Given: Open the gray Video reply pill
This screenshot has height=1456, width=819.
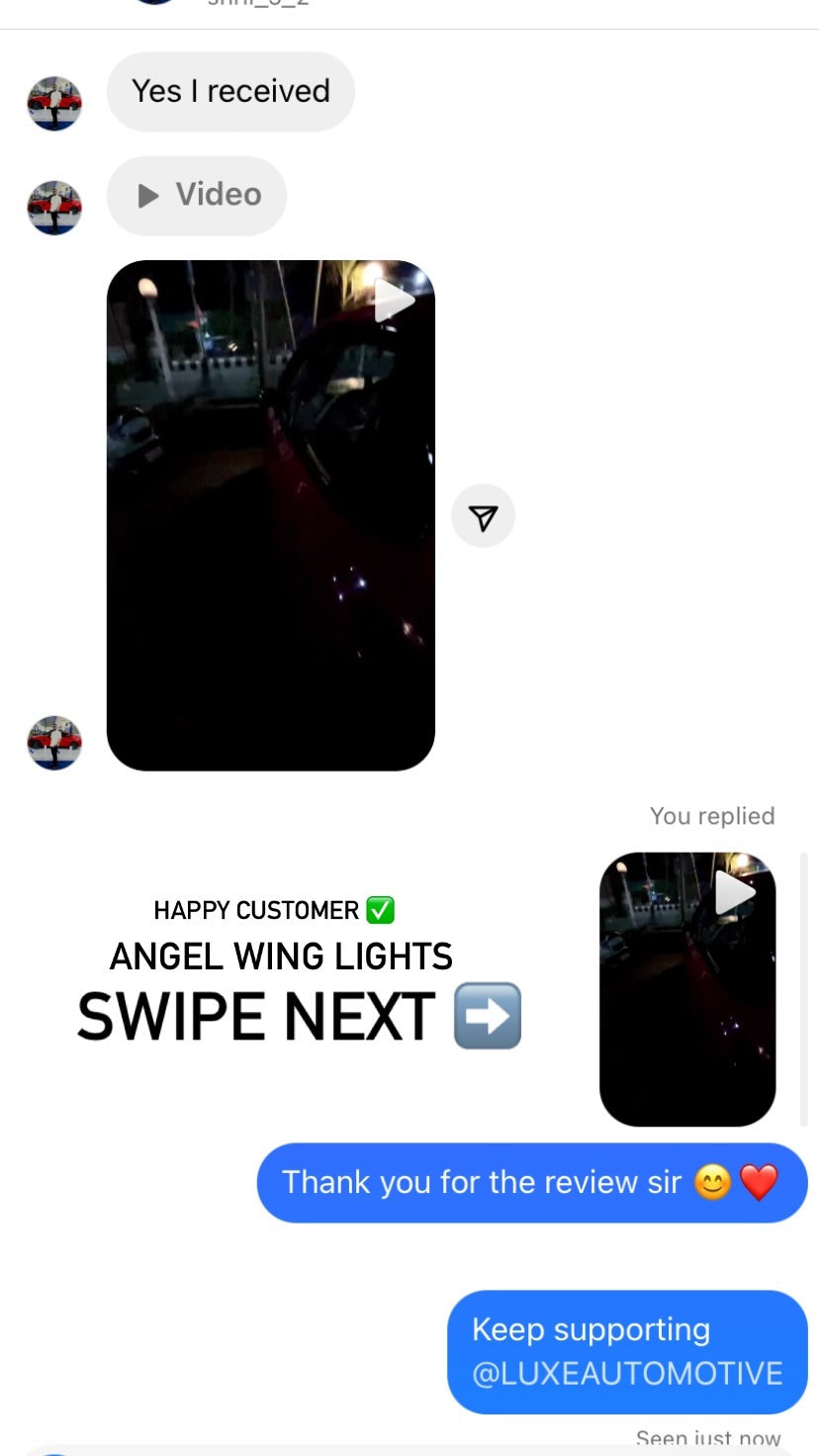Looking at the screenshot, I should [x=197, y=195].
